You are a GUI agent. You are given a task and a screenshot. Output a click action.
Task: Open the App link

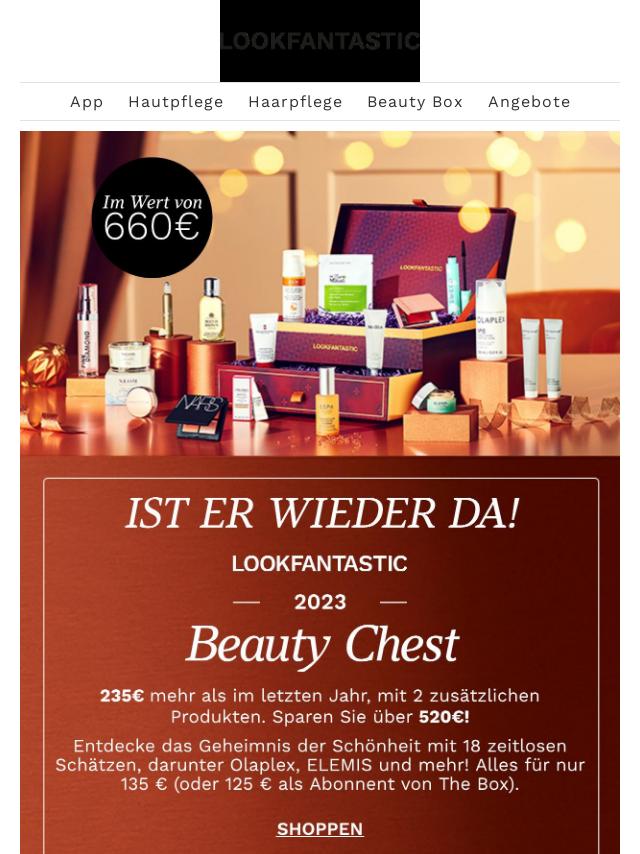(87, 102)
